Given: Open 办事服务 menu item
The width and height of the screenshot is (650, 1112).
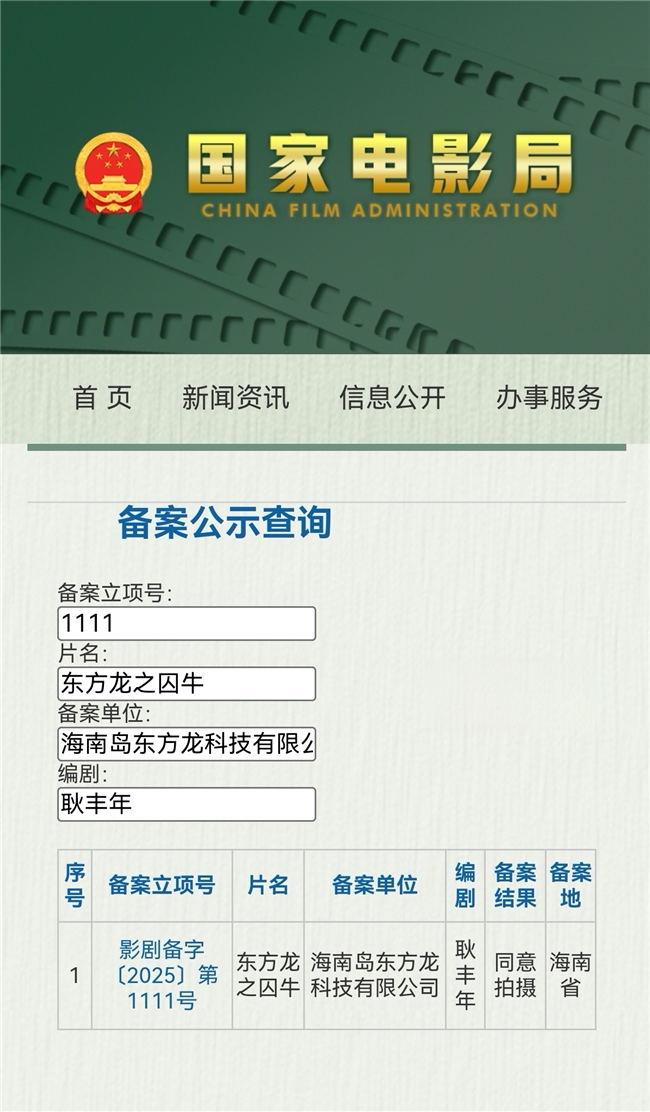Looking at the screenshot, I should pyautogui.click(x=549, y=398).
